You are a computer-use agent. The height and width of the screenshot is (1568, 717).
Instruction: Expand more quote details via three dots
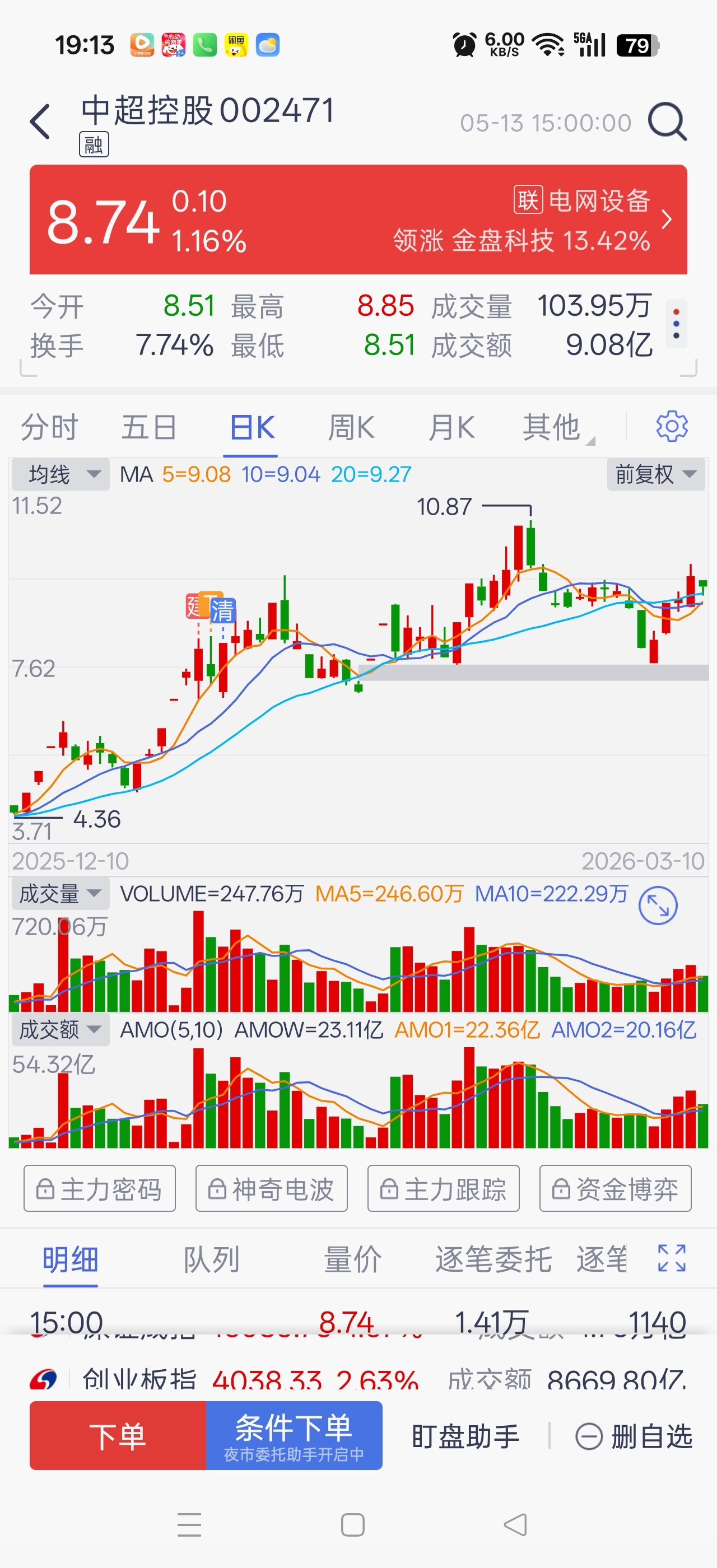[676, 323]
